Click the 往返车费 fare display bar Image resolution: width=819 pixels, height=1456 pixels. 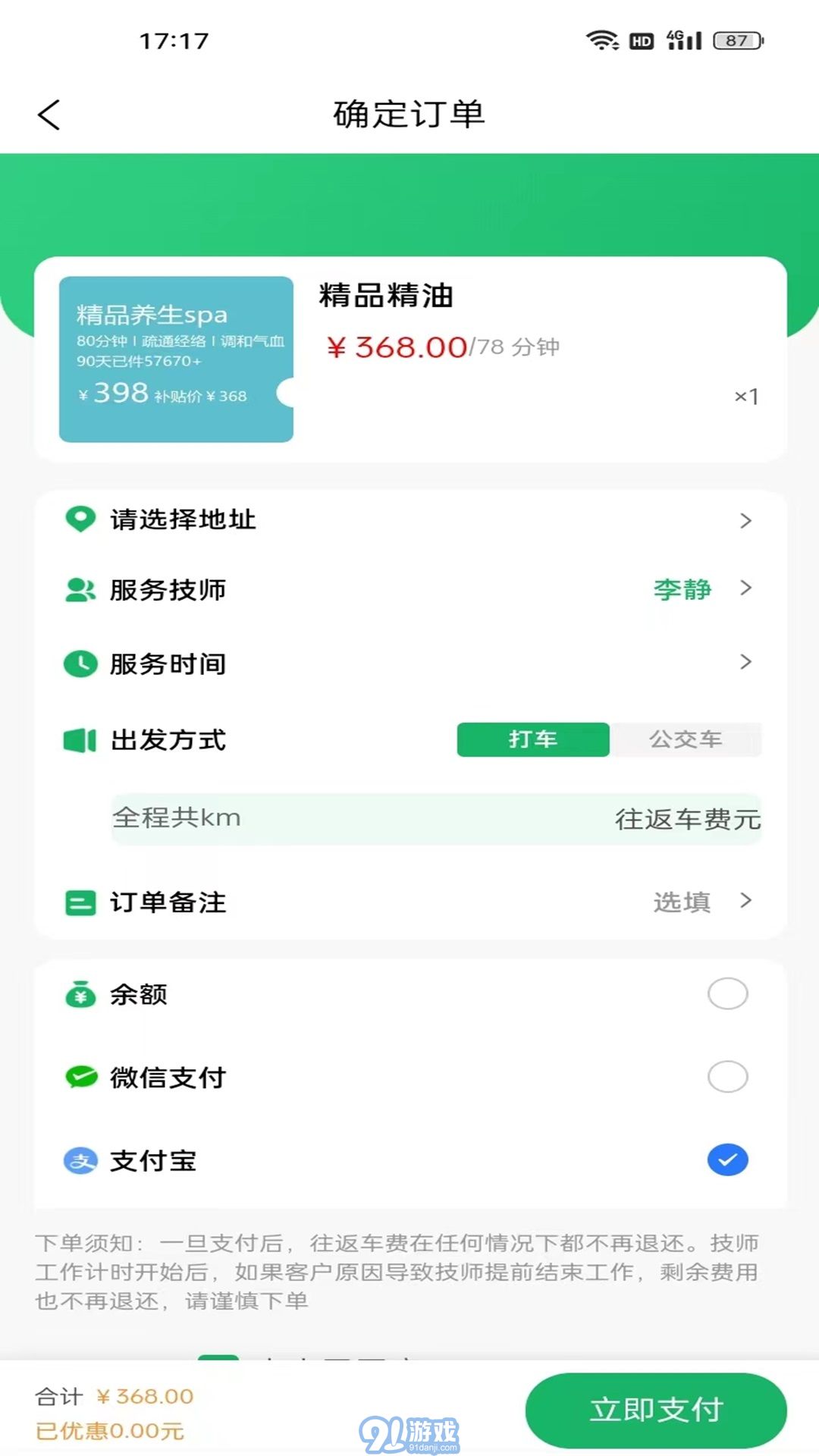click(x=437, y=819)
